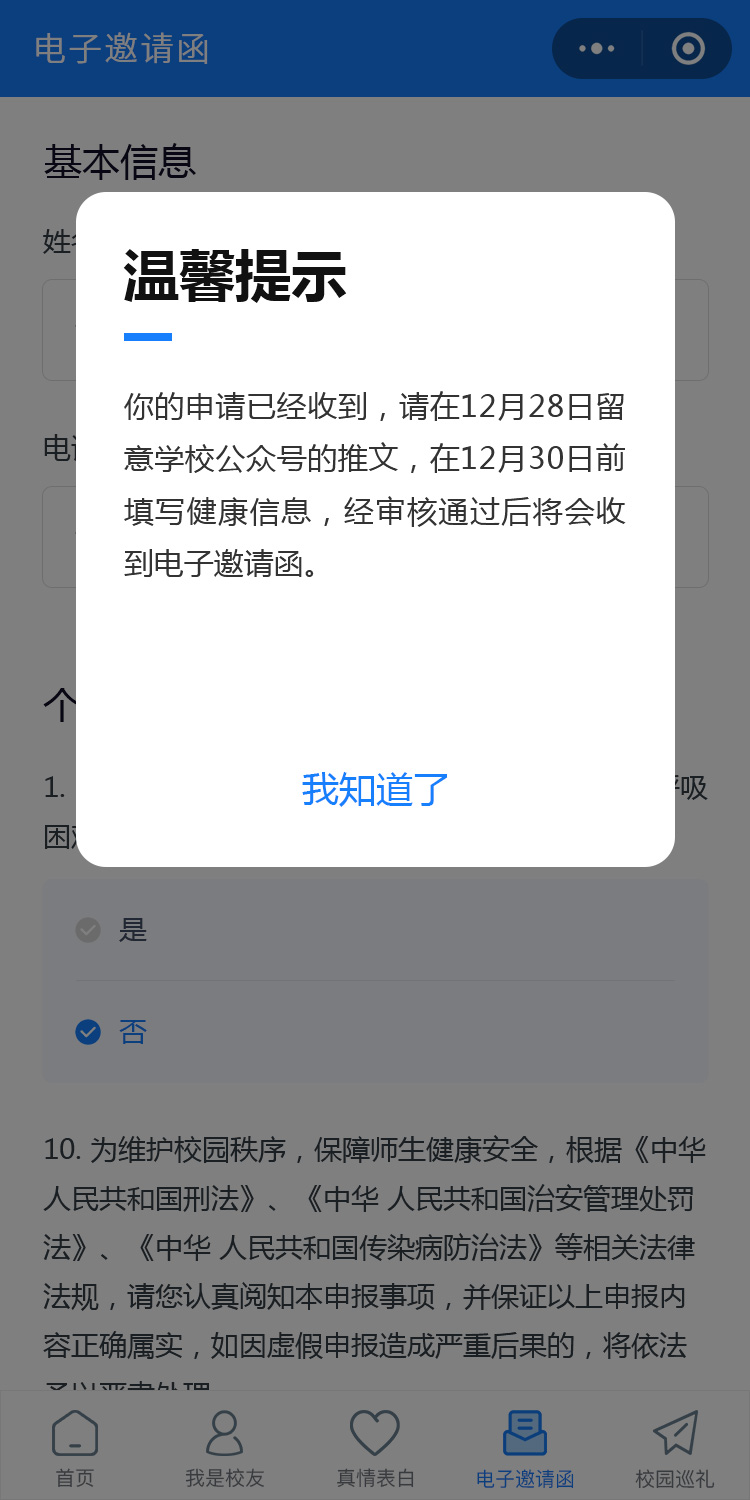The image size is (750, 1500).
Task: Go to the 我是校友 tab
Action: click(x=224, y=1447)
